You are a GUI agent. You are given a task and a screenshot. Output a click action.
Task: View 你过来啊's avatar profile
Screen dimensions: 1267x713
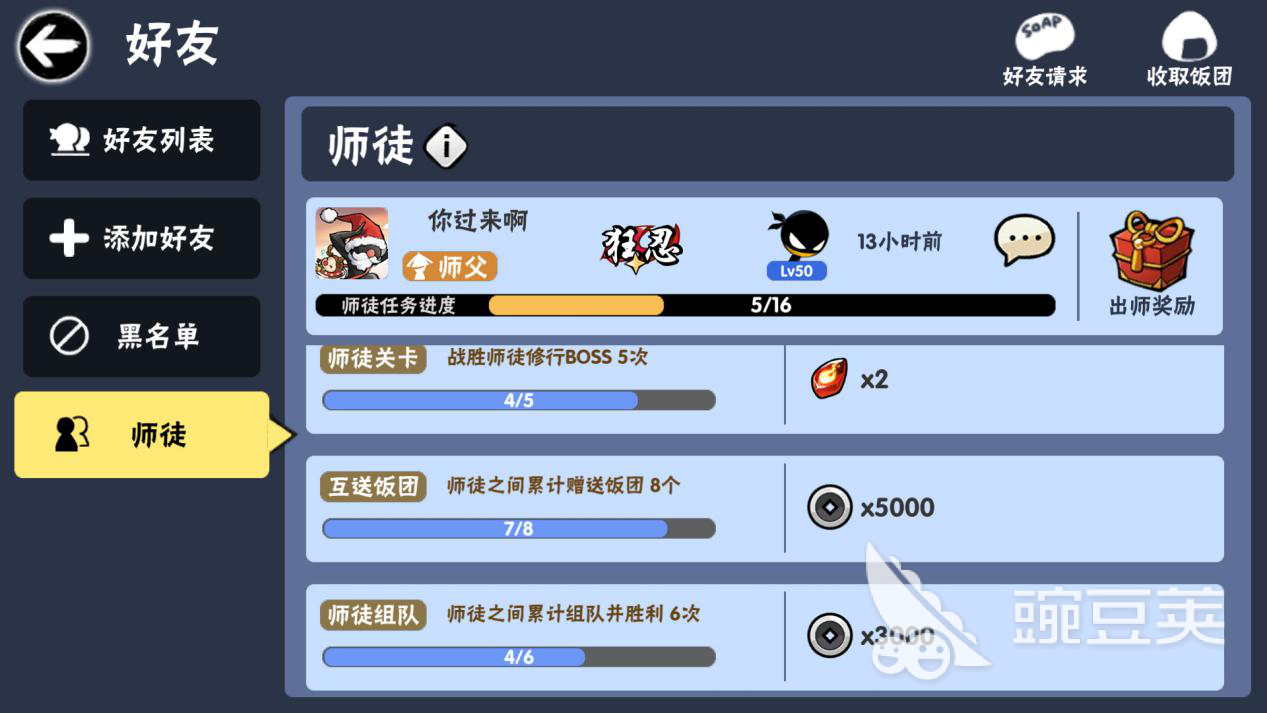(352, 243)
